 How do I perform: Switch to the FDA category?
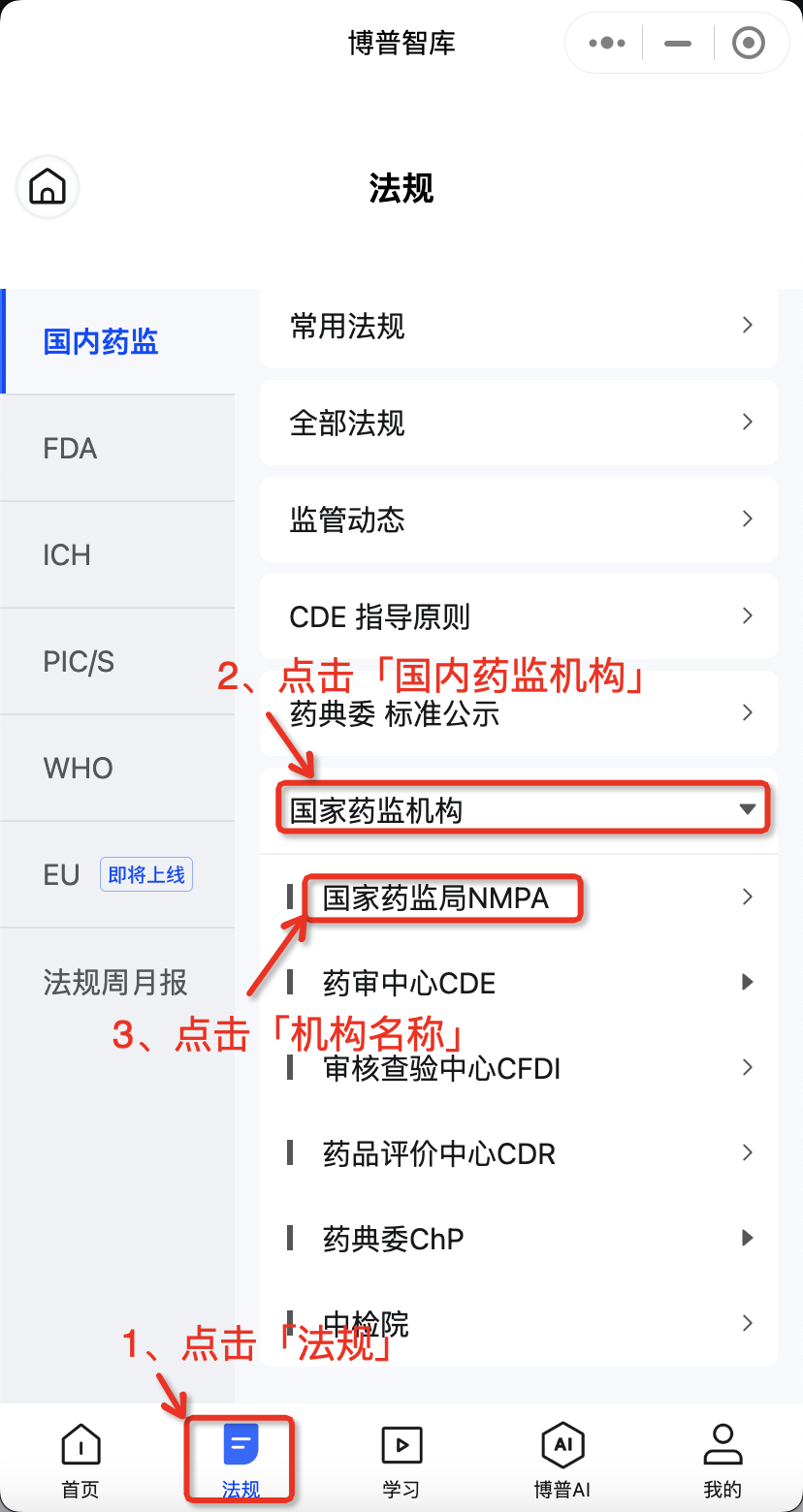(117, 449)
